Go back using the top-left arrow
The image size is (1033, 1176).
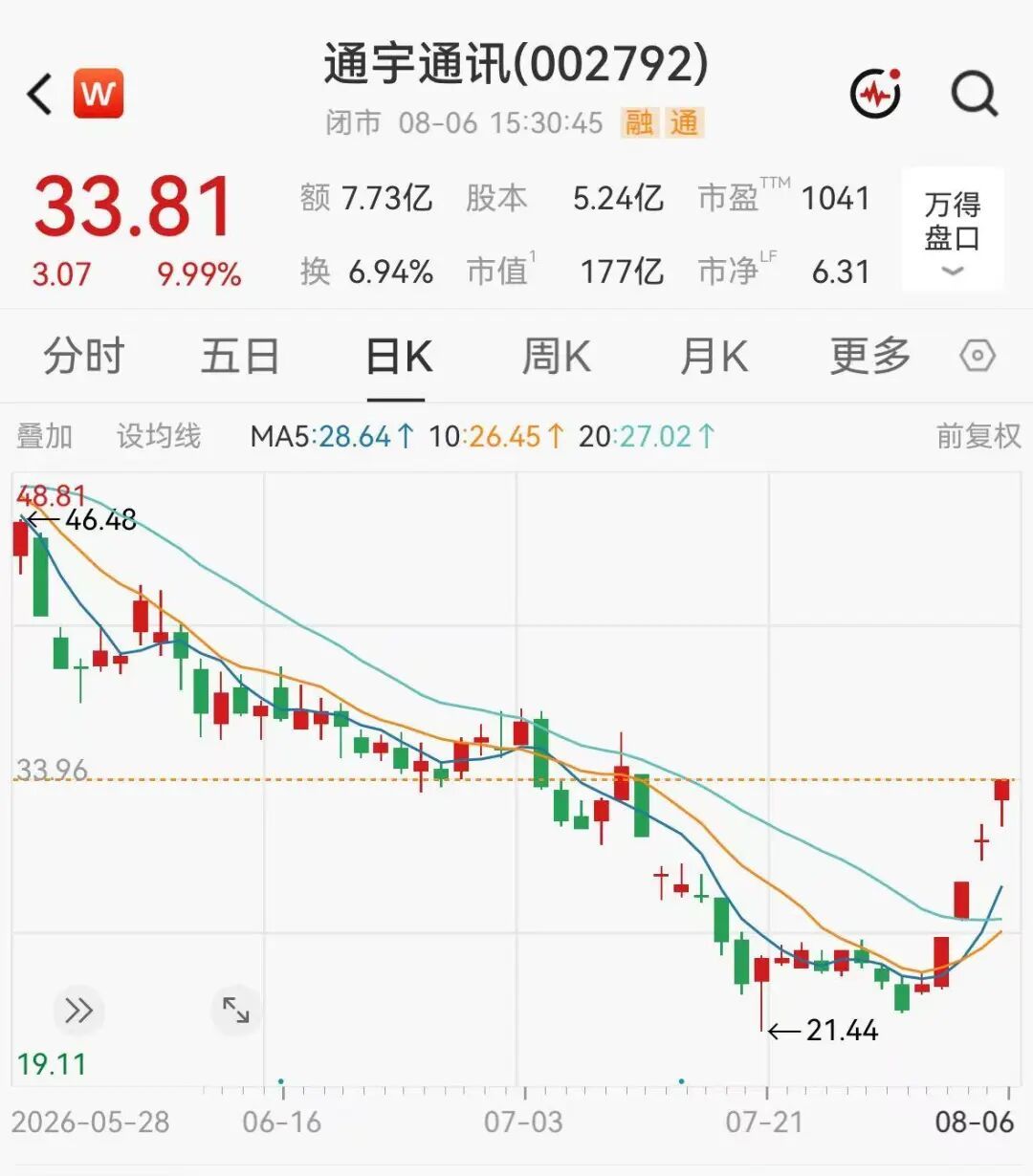(x=39, y=94)
